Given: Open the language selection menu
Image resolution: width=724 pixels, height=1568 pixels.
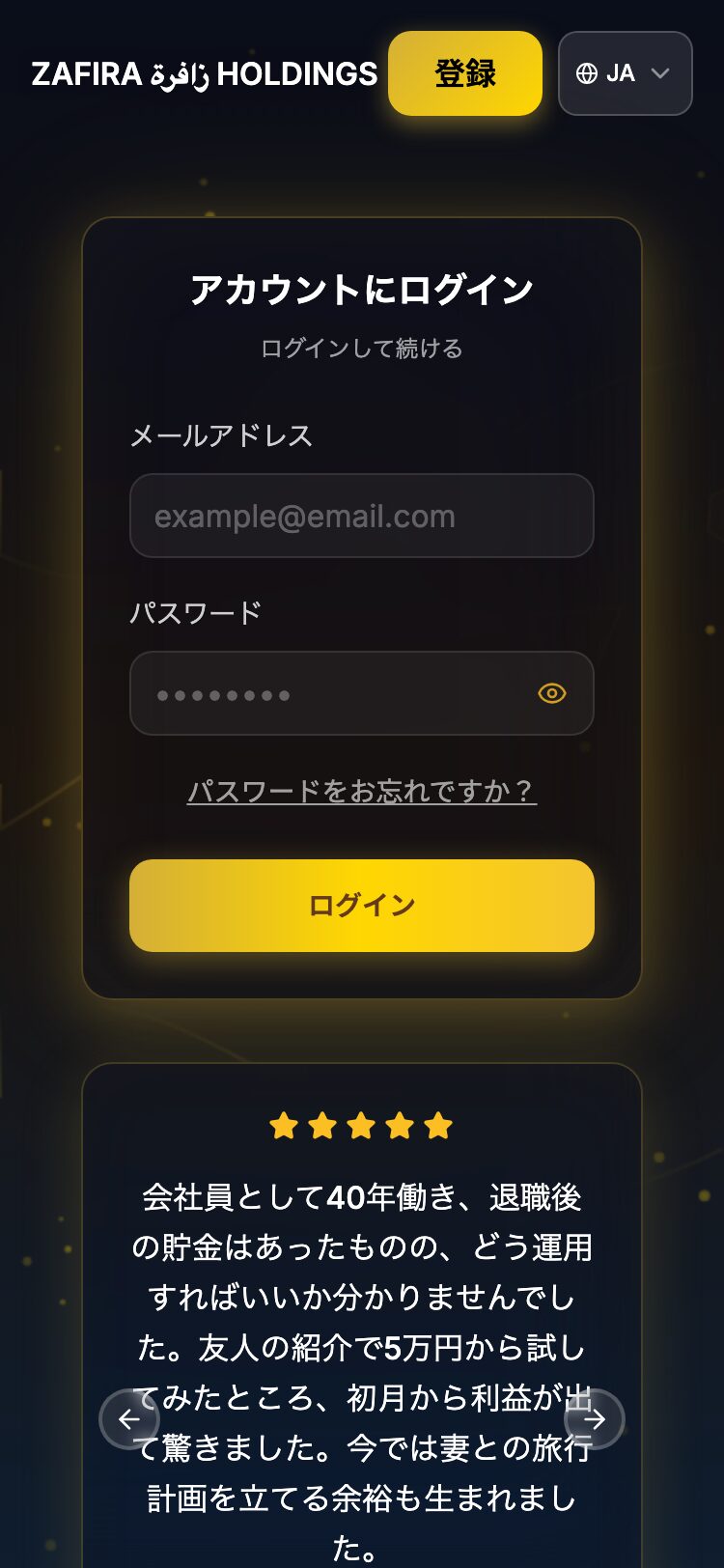Looking at the screenshot, I should click(625, 73).
